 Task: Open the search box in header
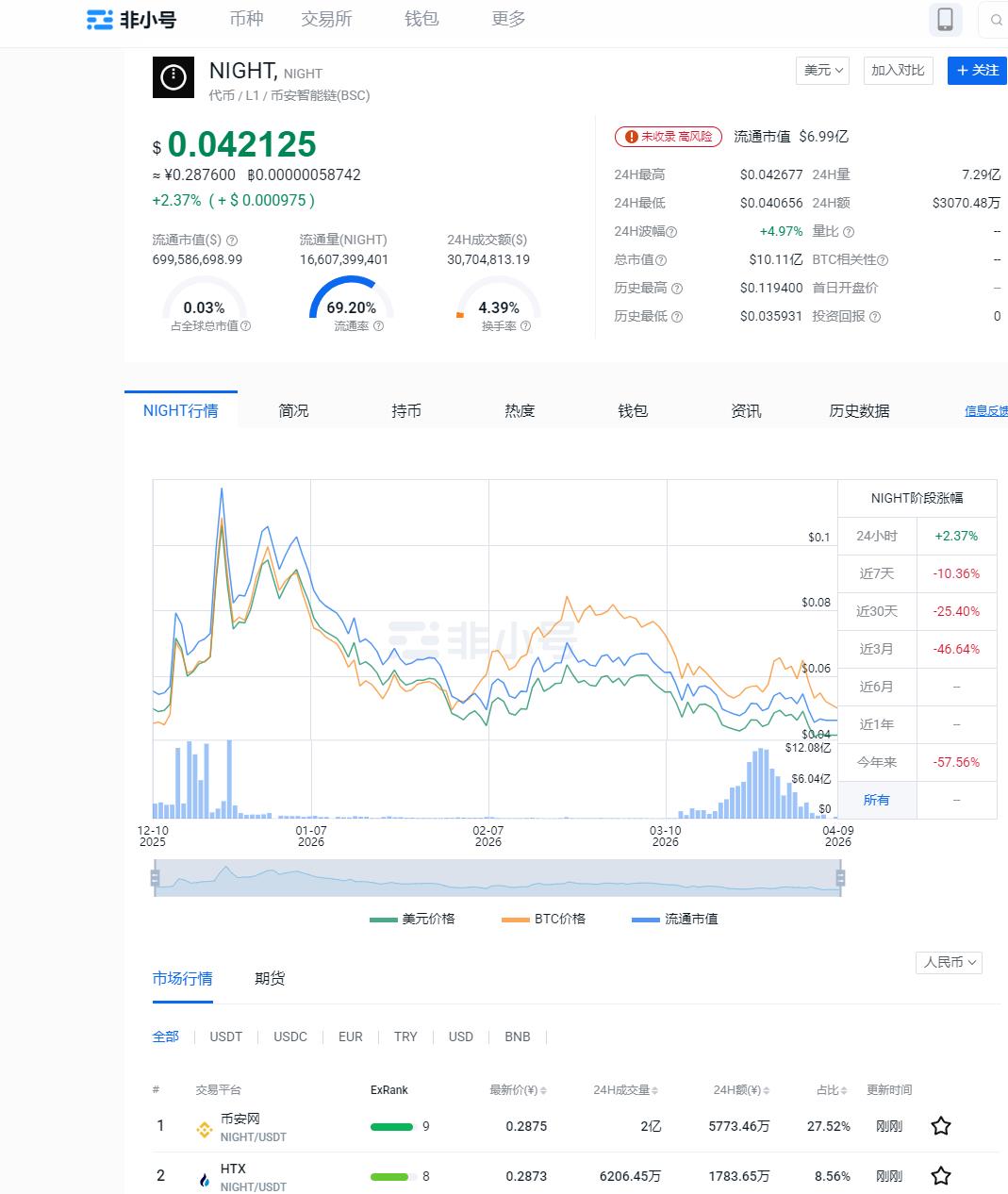click(x=996, y=19)
